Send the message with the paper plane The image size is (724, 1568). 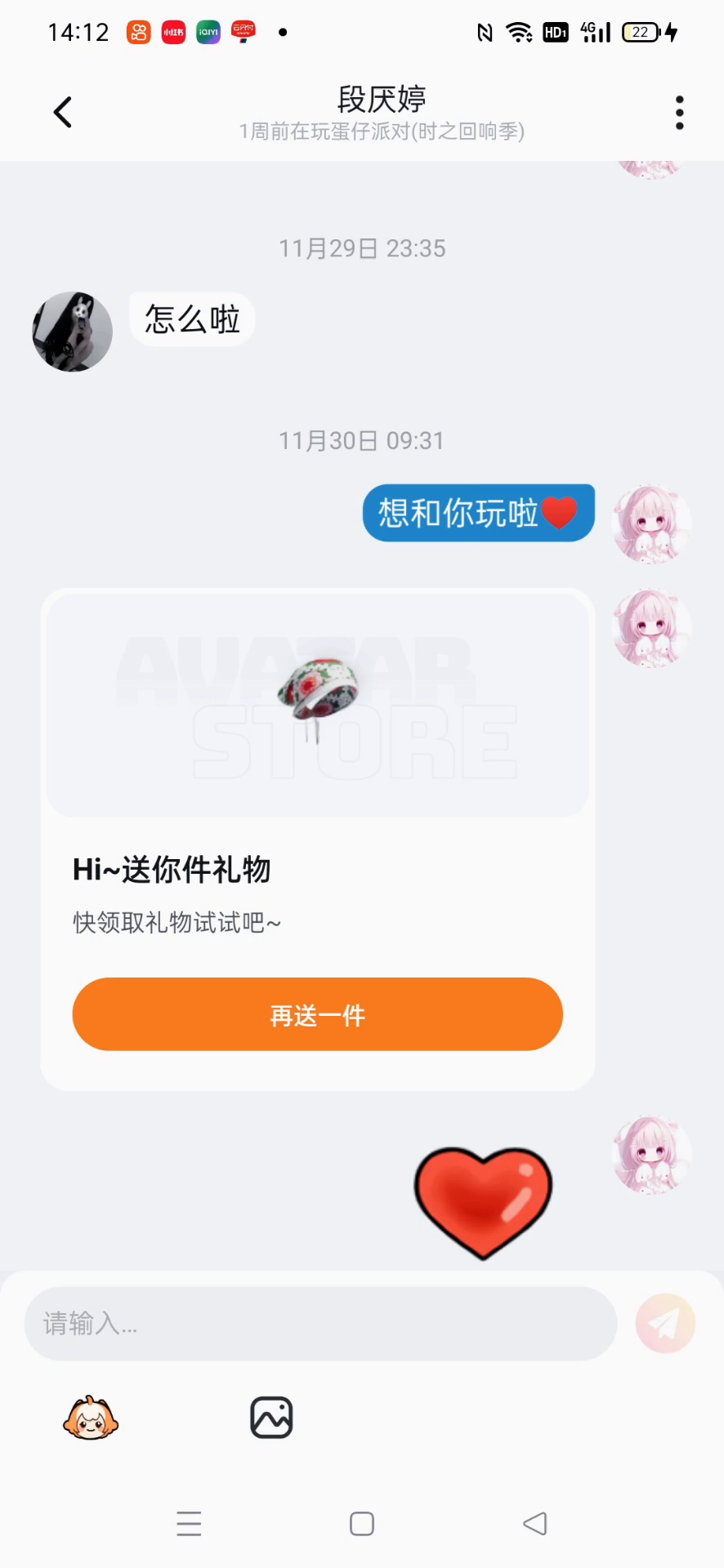(x=665, y=1323)
